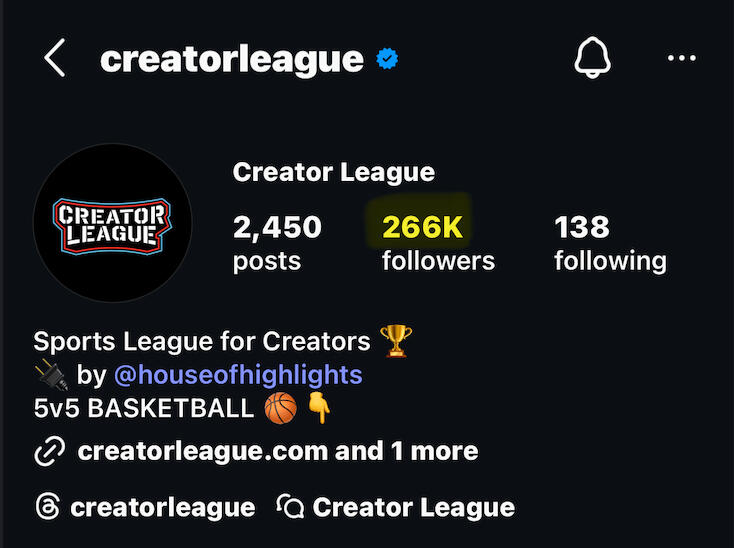Go back using the arrow icon
734x548 pixels.
[55, 59]
